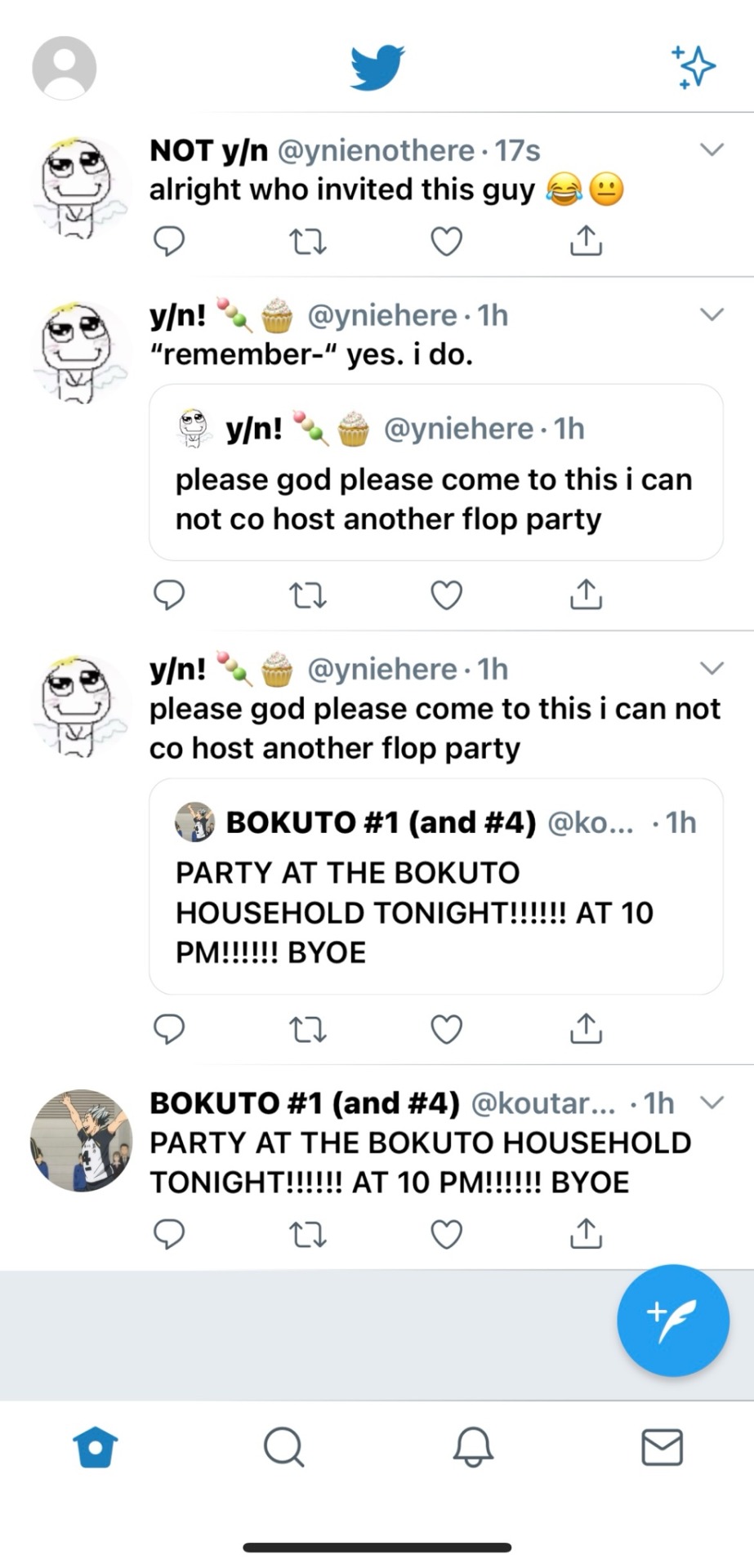Viewport: 754px width, 1568px height.
Task: Open the notifications bell tab
Action: click(x=473, y=1447)
